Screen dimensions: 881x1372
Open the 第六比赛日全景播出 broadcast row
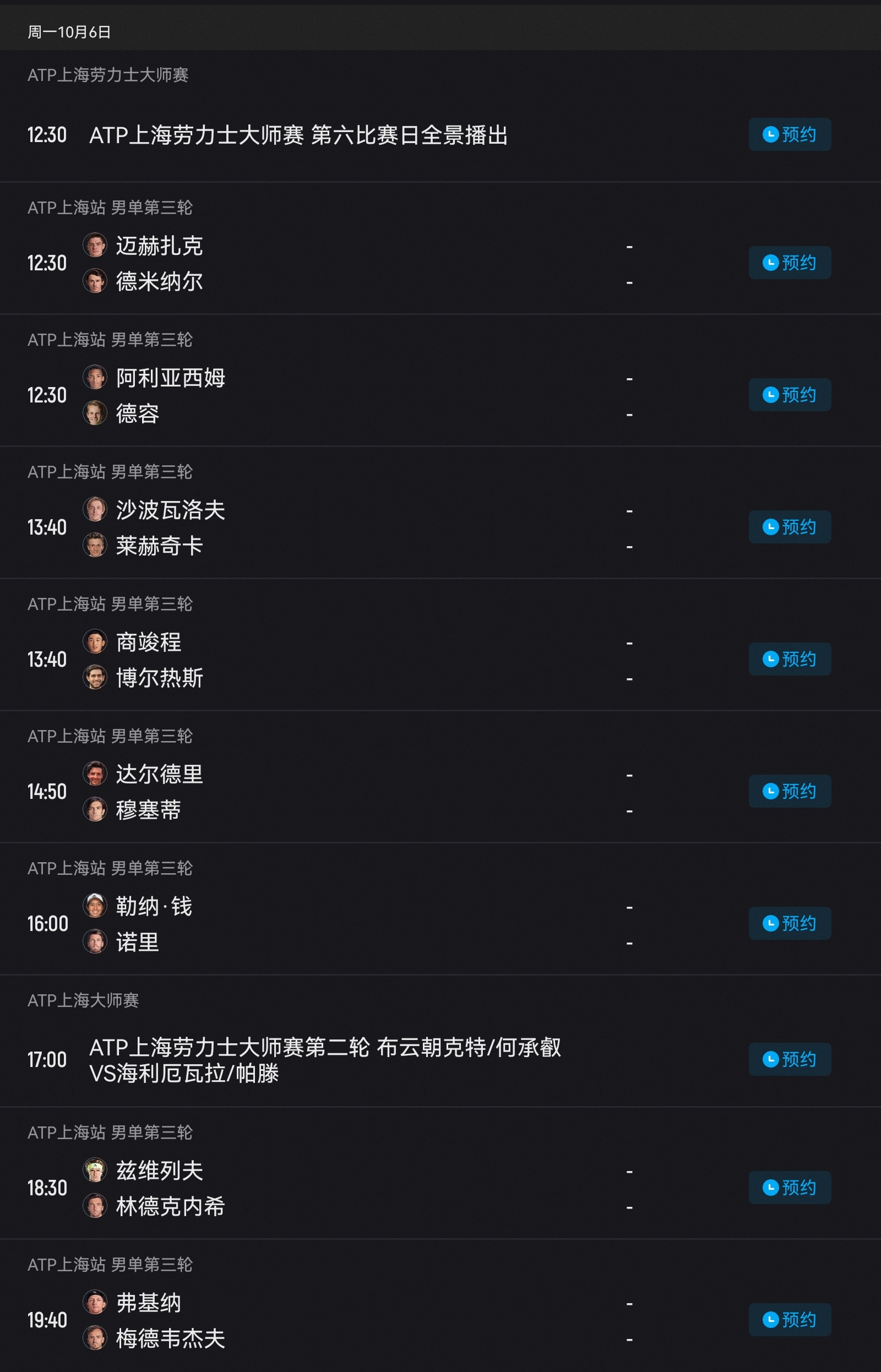coord(297,135)
